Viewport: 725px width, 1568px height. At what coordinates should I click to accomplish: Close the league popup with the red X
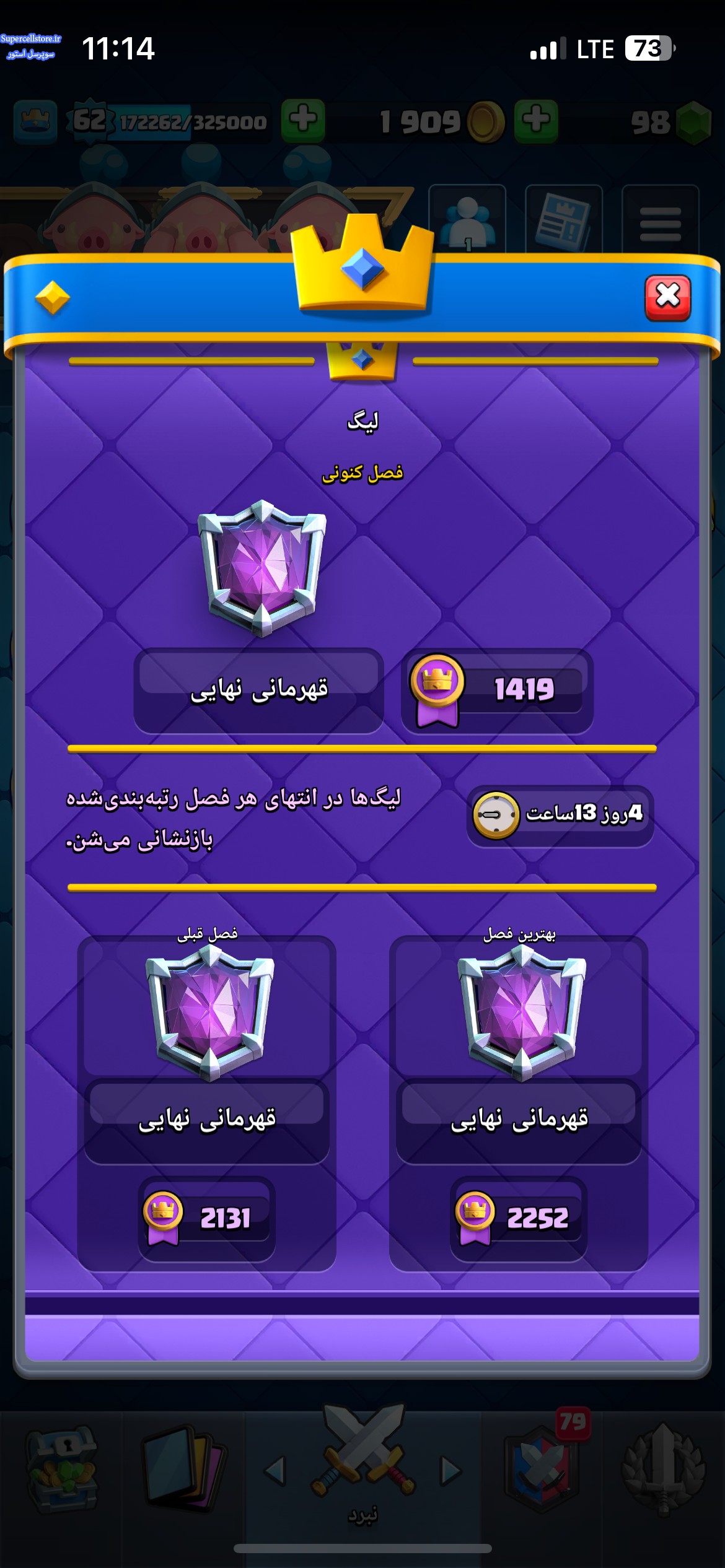pos(667,297)
